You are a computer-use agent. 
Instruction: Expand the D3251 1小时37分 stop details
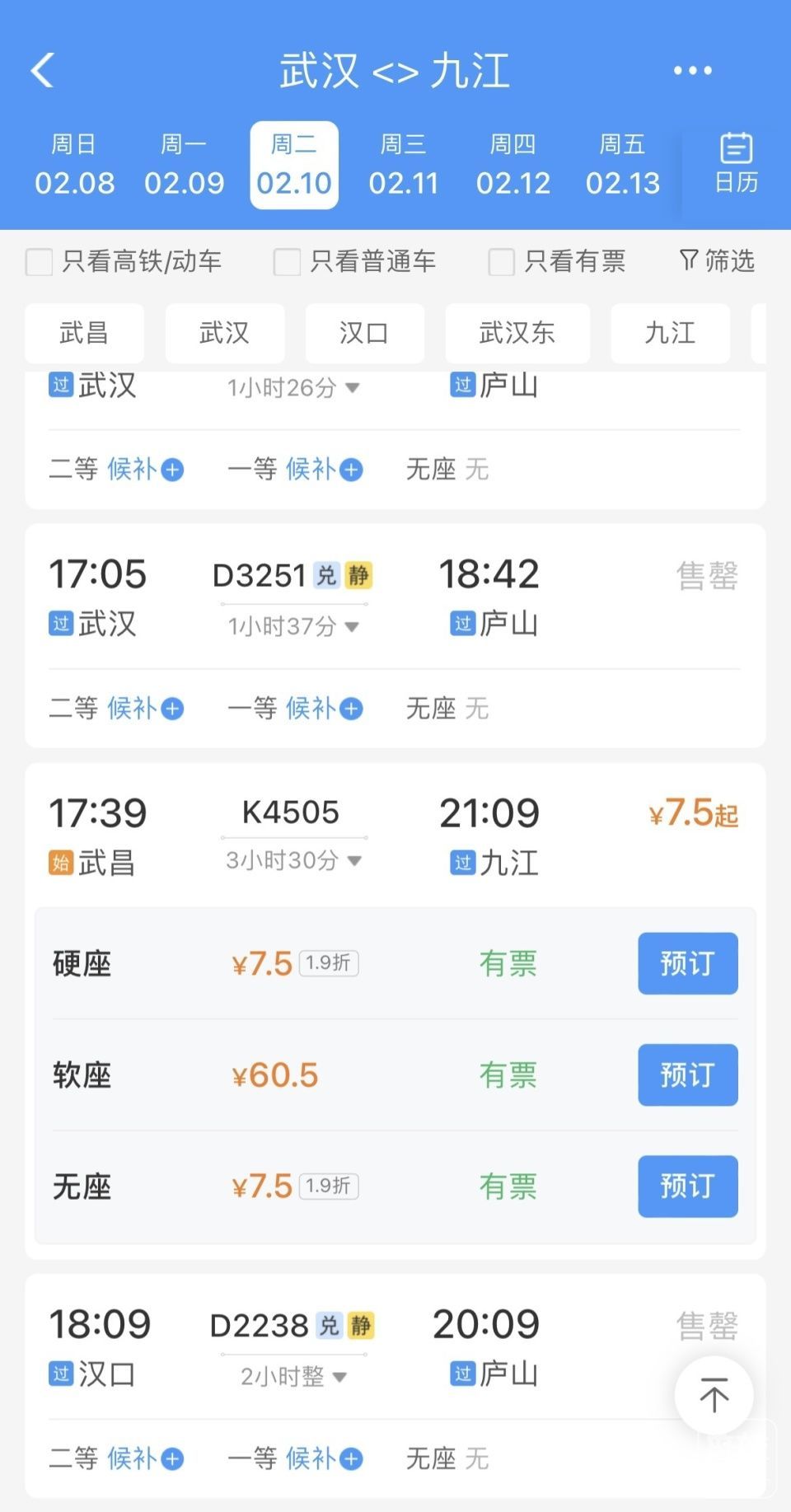pos(293,626)
